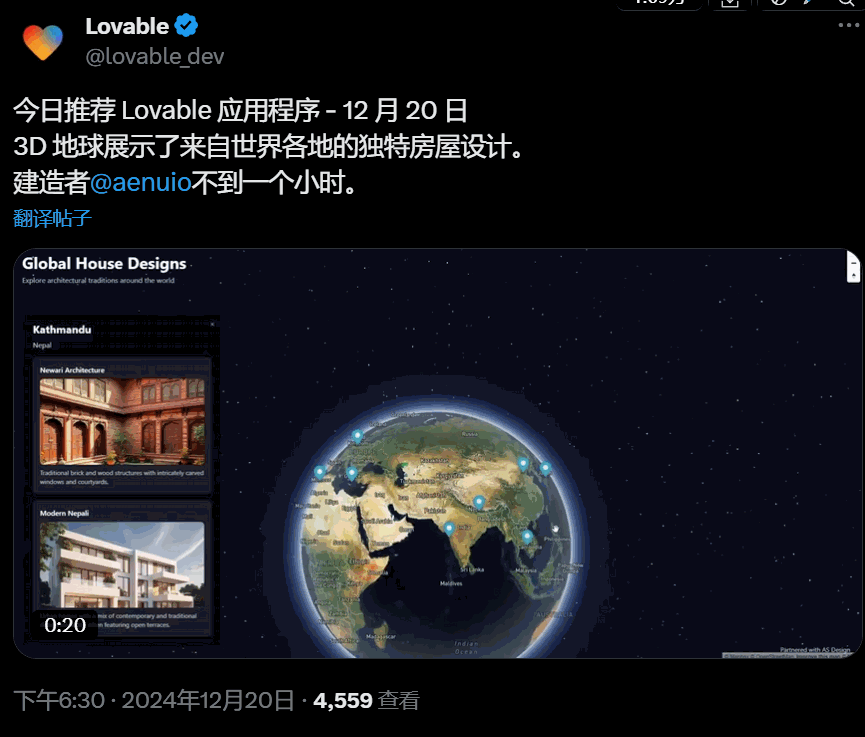
Task: Tap 翻译帖子 to translate the post
Action: click(x=53, y=218)
